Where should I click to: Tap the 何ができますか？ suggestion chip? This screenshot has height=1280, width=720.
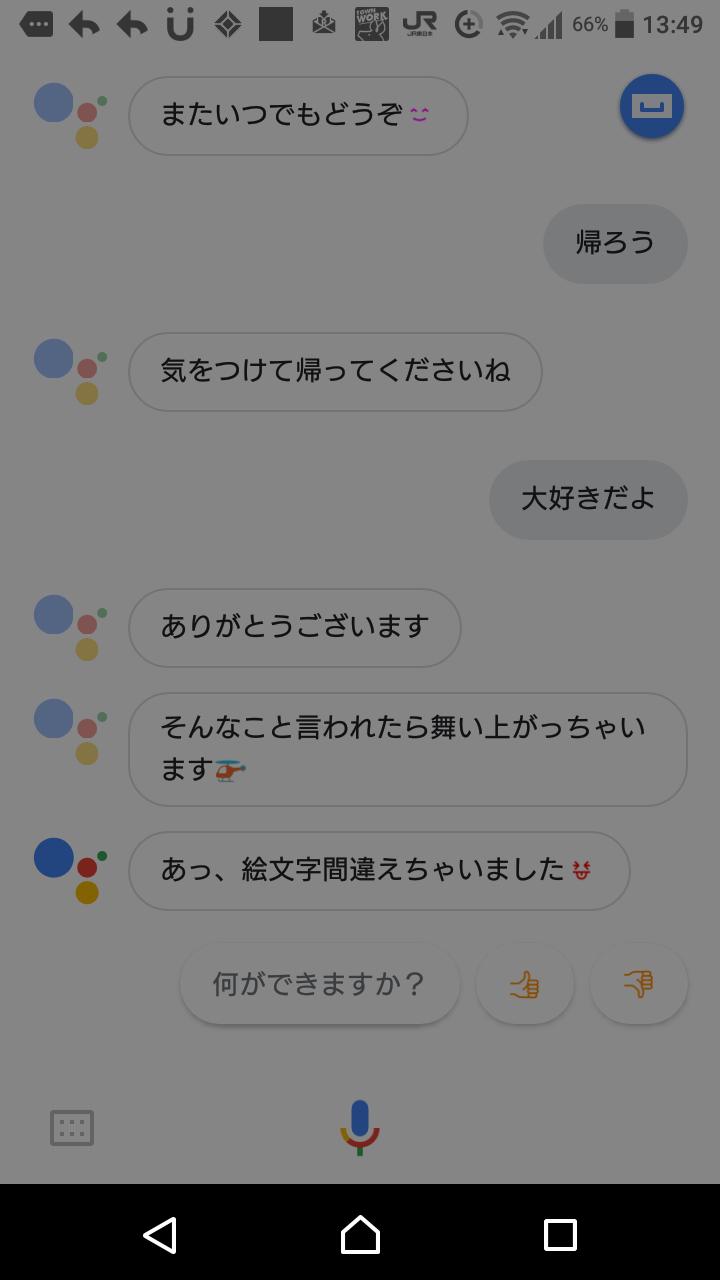point(320,984)
